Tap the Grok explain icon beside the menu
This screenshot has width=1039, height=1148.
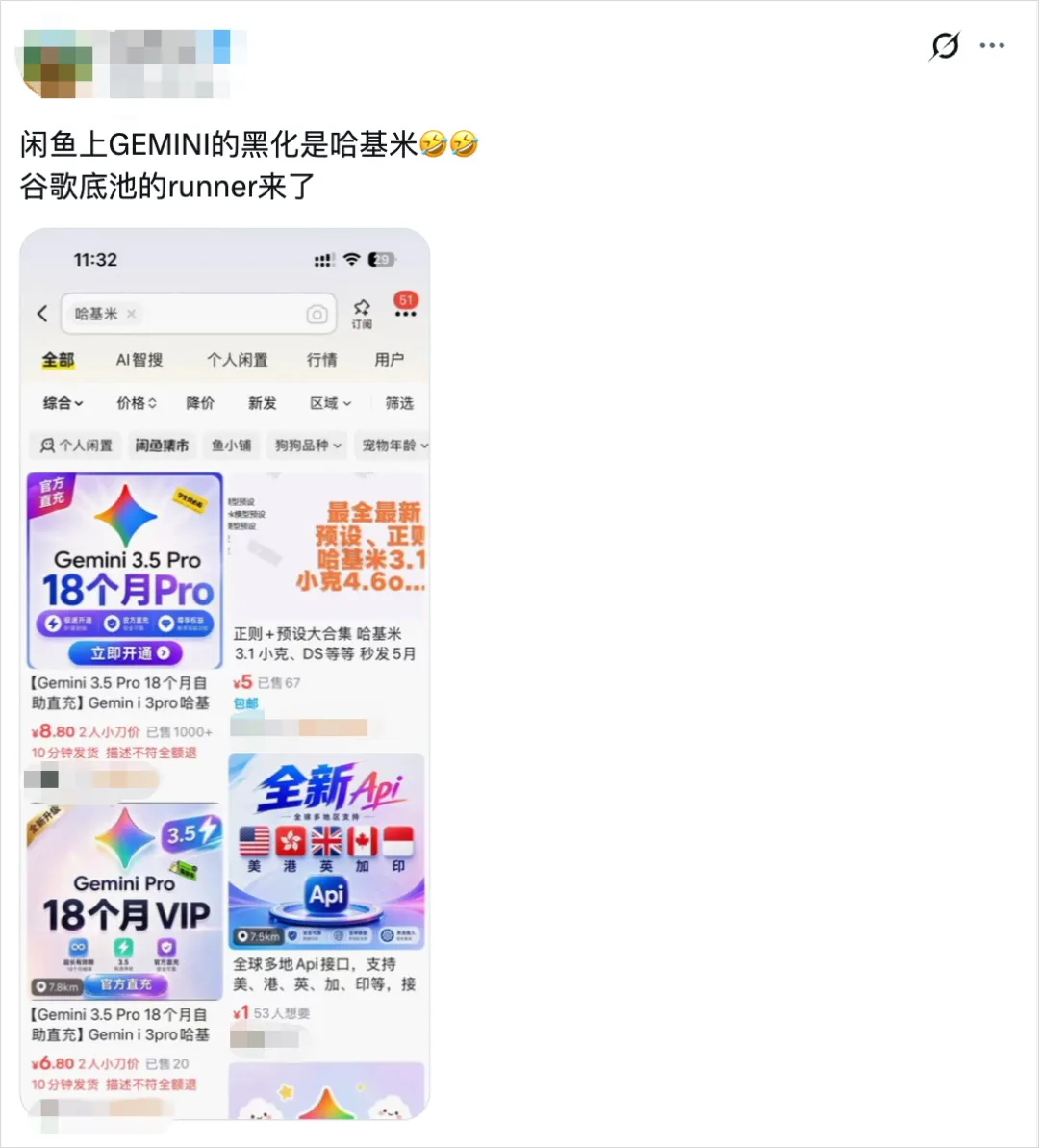point(945,46)
